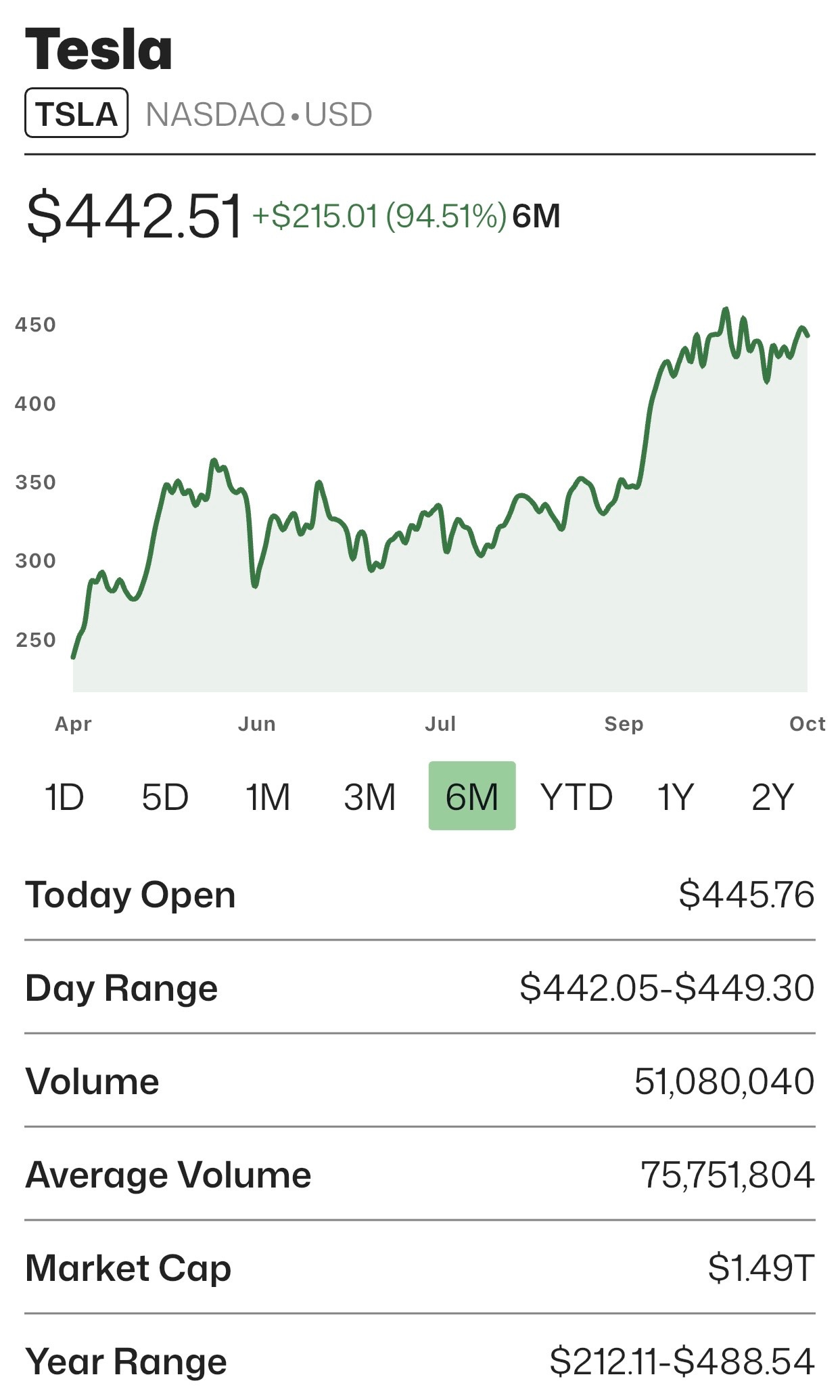
Task: Show the 1M price chart
Action: [x=268, y=796]
